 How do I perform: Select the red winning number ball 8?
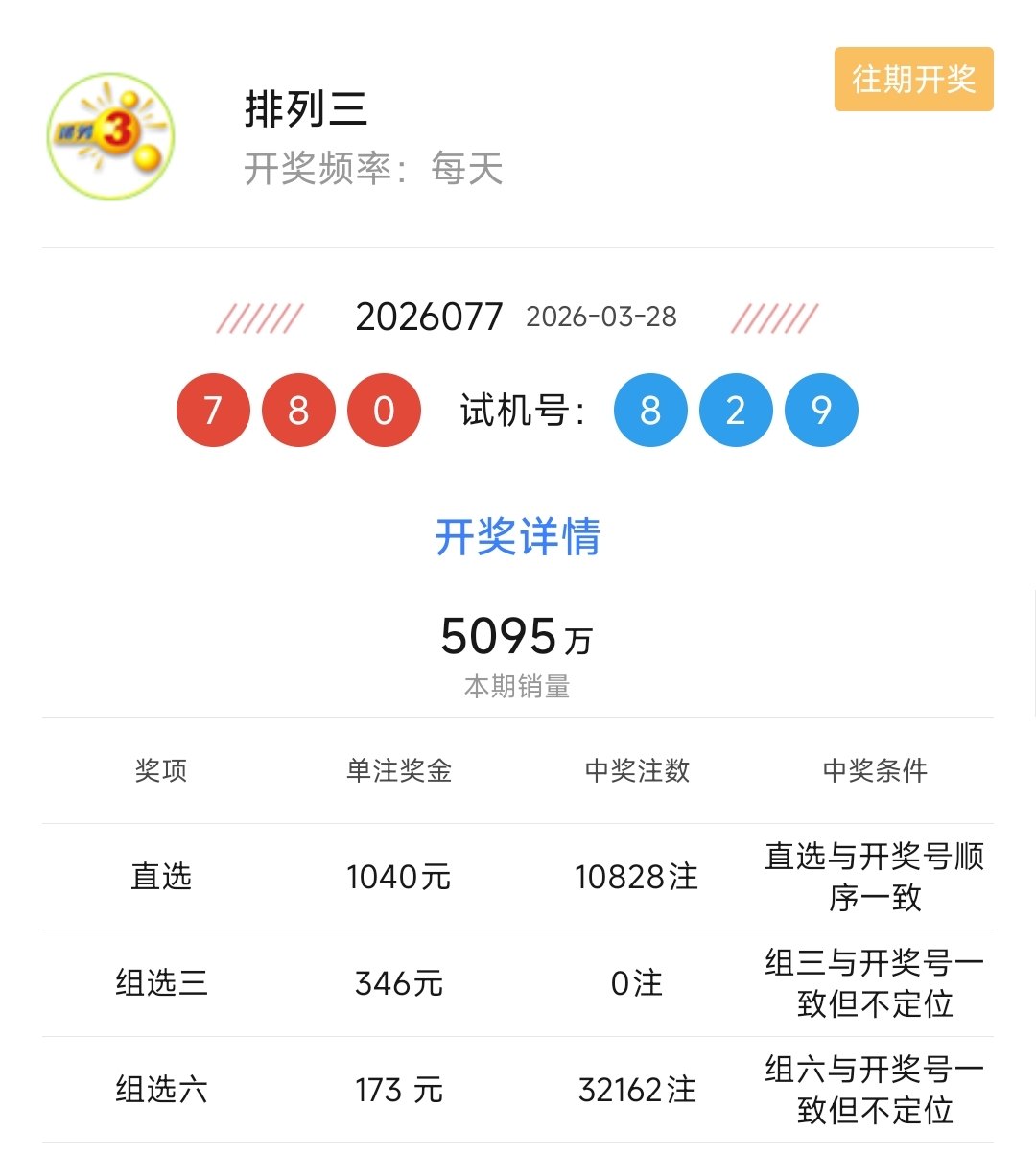pos(297,410)
